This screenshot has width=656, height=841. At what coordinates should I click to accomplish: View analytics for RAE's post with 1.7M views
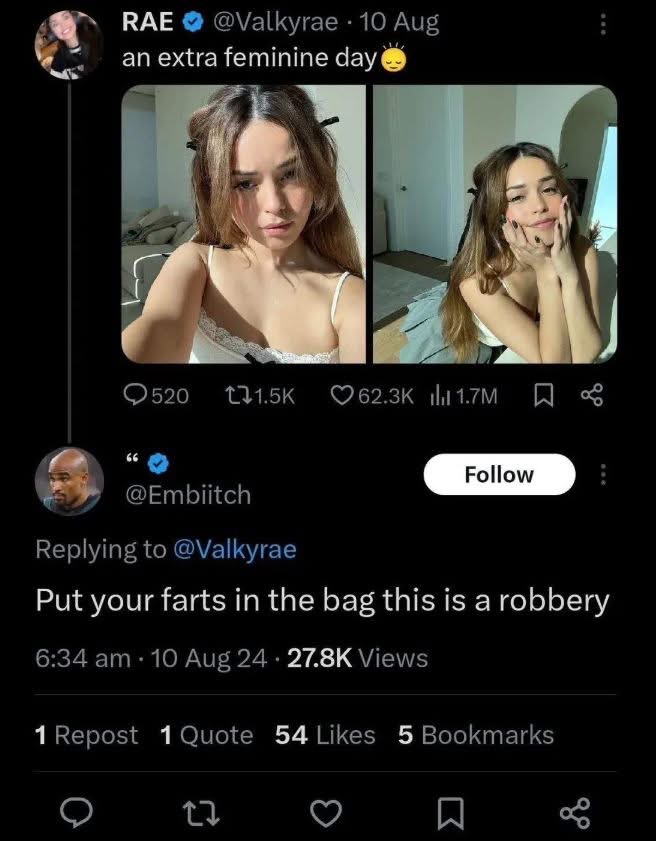point(462,396)
